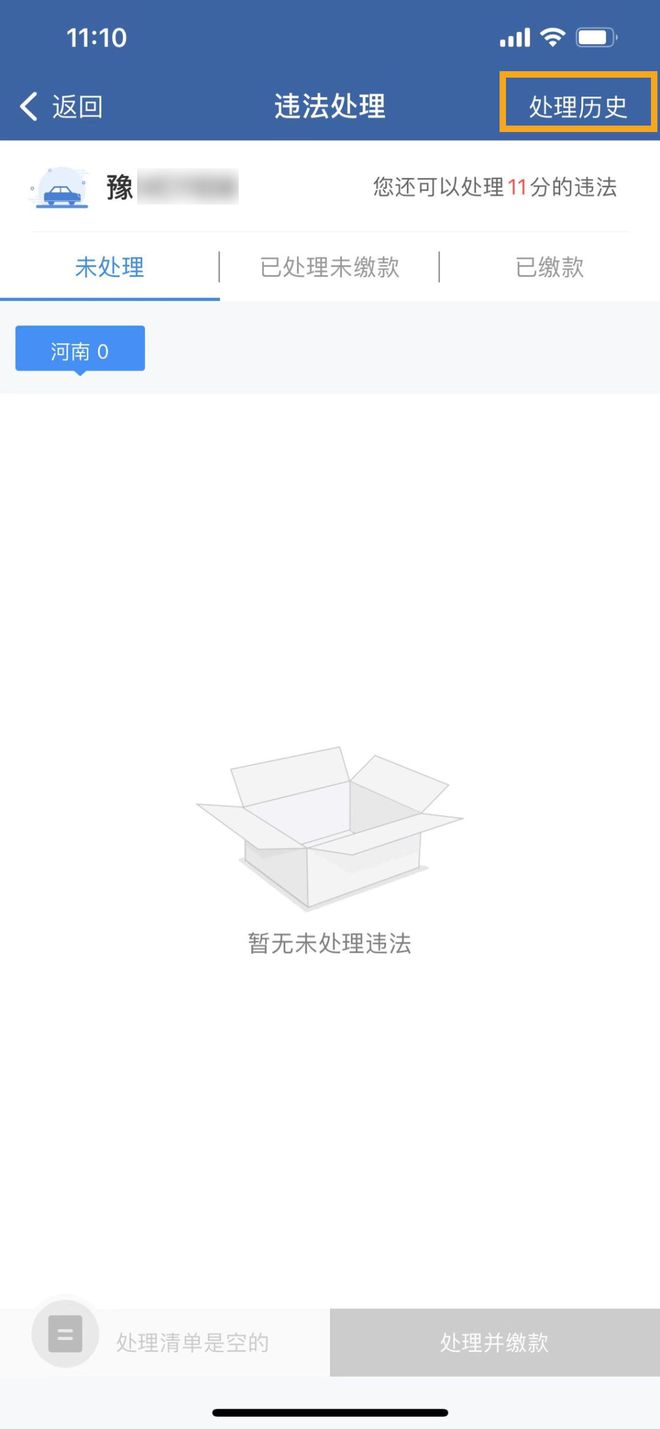Screen dimensions: 660x1429
Task: Go back using the 返回 button
Action: click(x=61, y=106)
